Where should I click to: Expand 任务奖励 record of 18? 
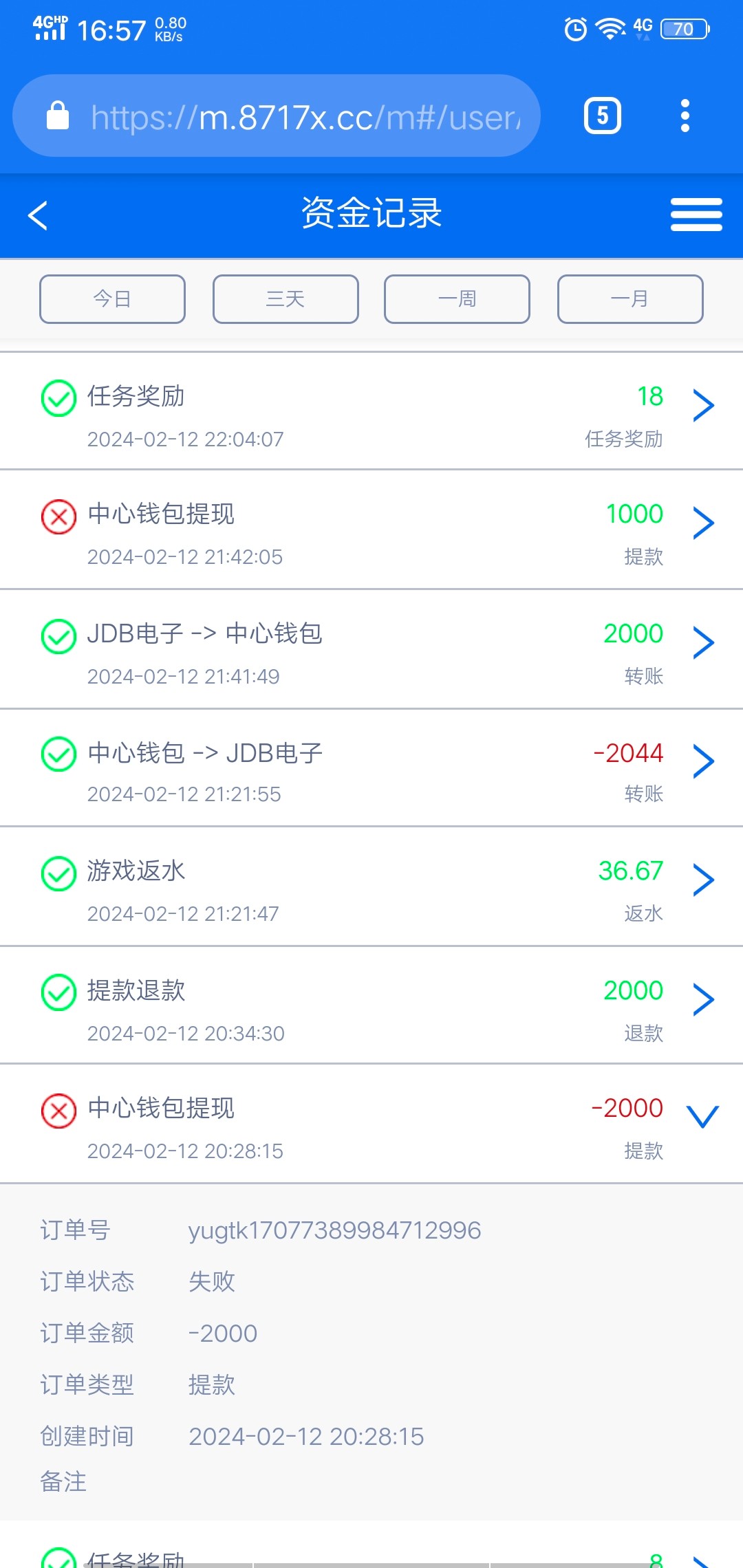click(371, 412)
